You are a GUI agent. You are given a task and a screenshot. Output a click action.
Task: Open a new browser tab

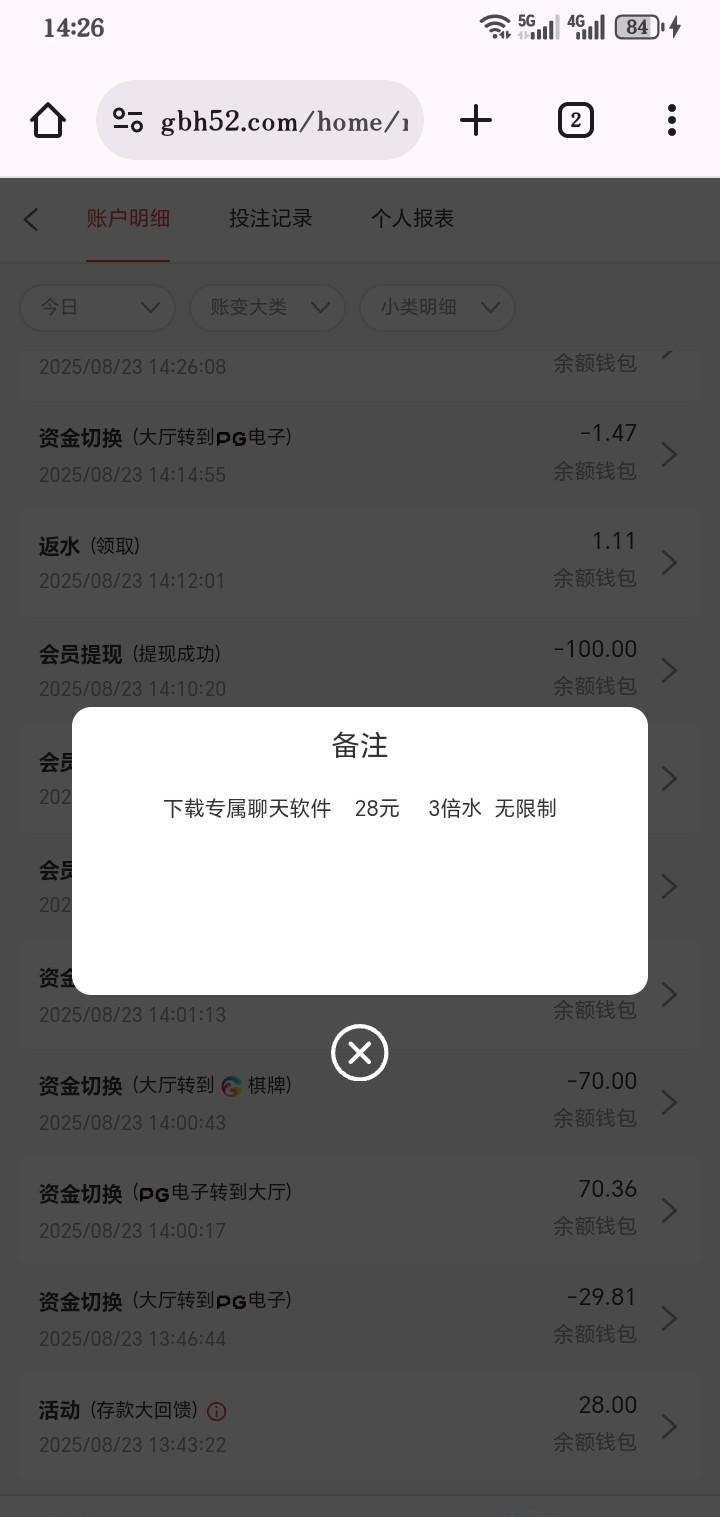[476, 121]
